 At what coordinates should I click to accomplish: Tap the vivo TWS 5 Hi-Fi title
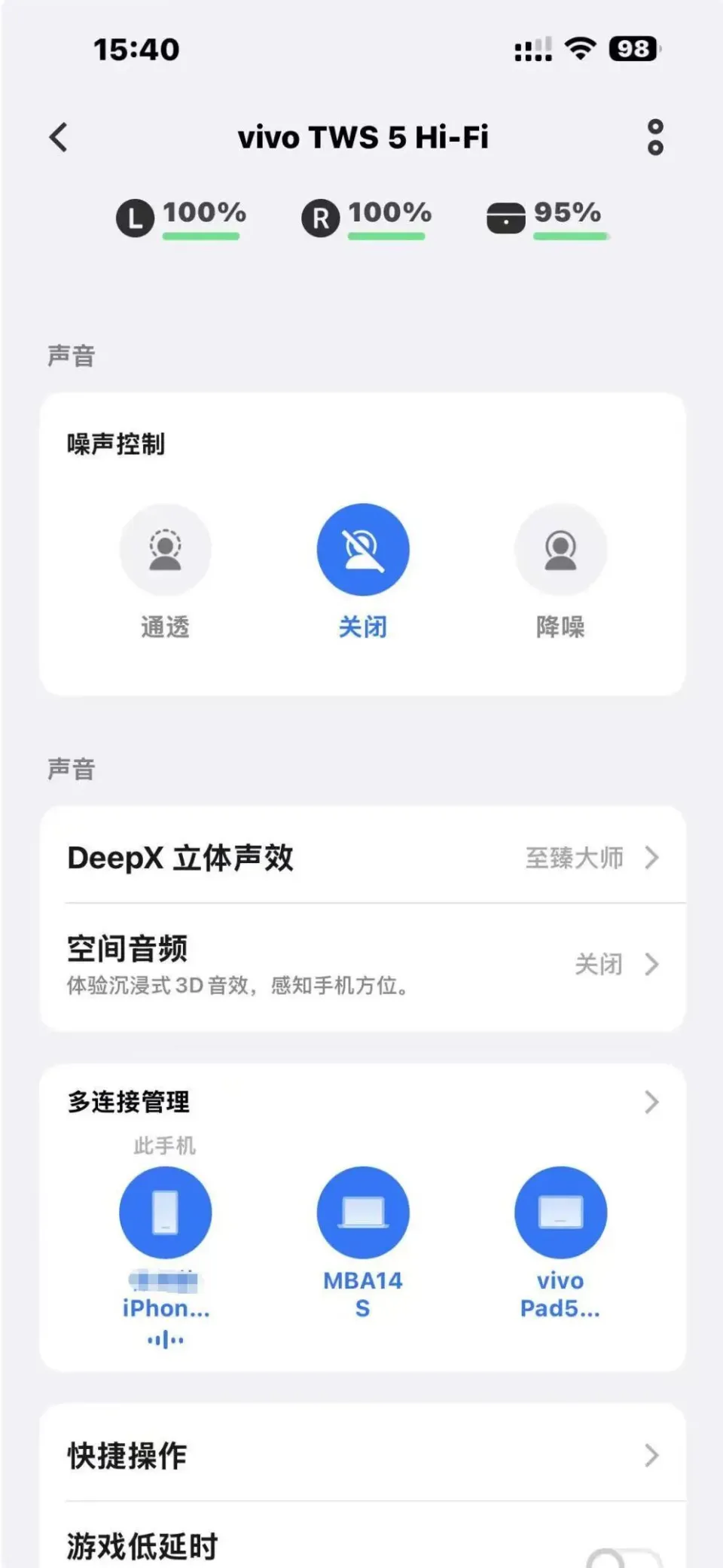click(363, 137)
